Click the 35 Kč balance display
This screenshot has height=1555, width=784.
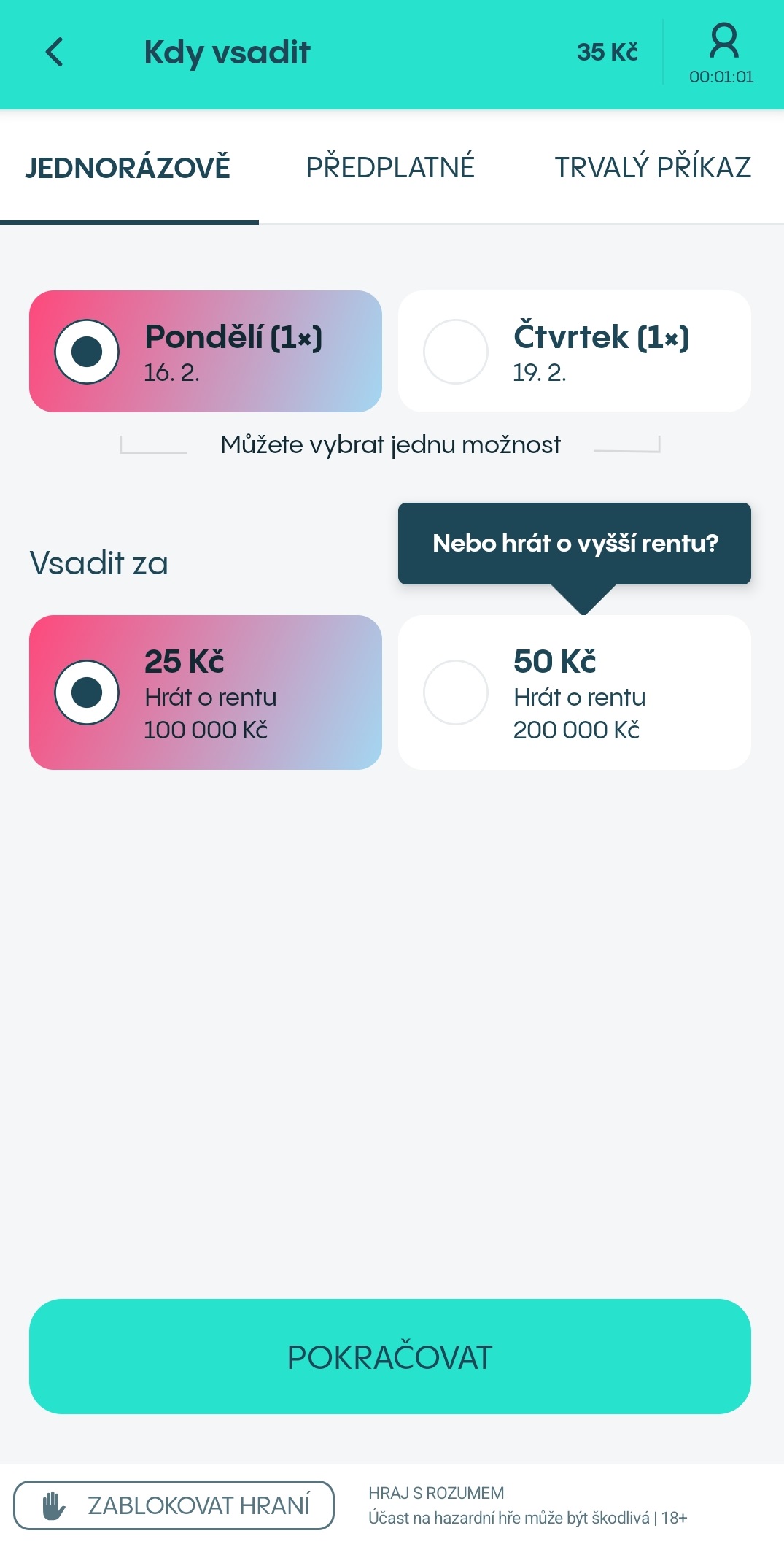tap(608, 52)
